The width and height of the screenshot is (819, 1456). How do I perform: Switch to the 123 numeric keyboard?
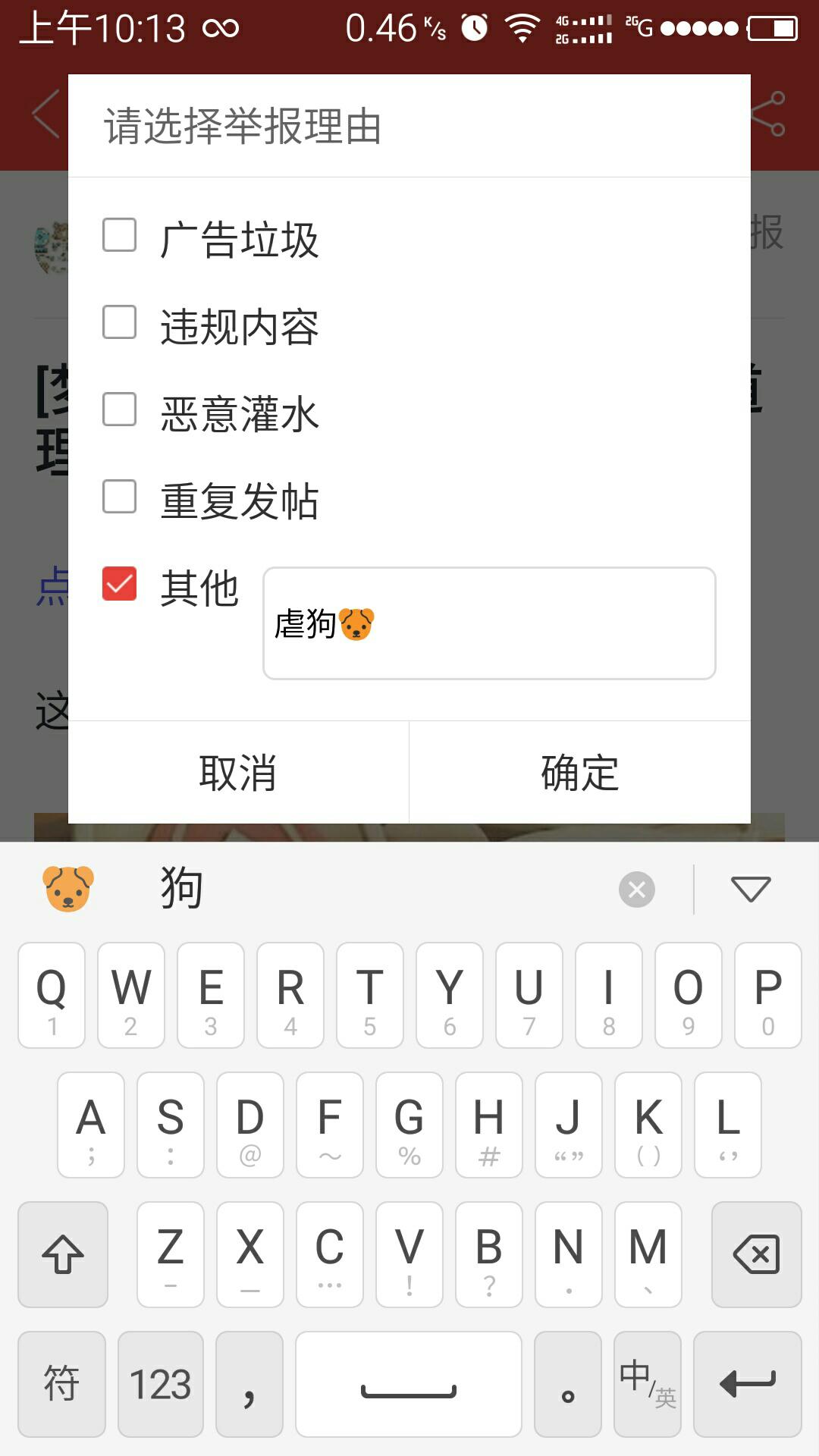pos(161,1384)
